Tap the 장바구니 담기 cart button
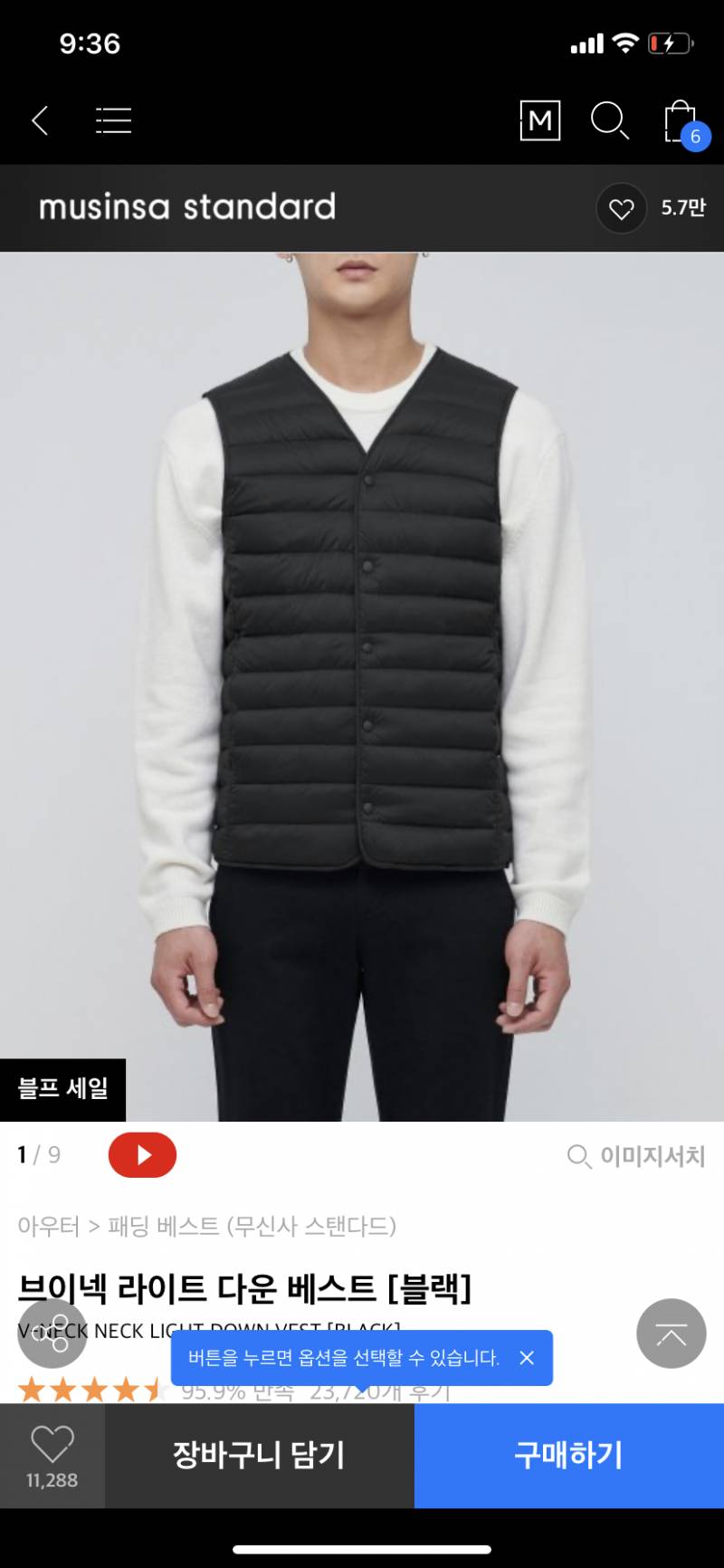Screen dimensions: 724x1568 [260, 1456]
